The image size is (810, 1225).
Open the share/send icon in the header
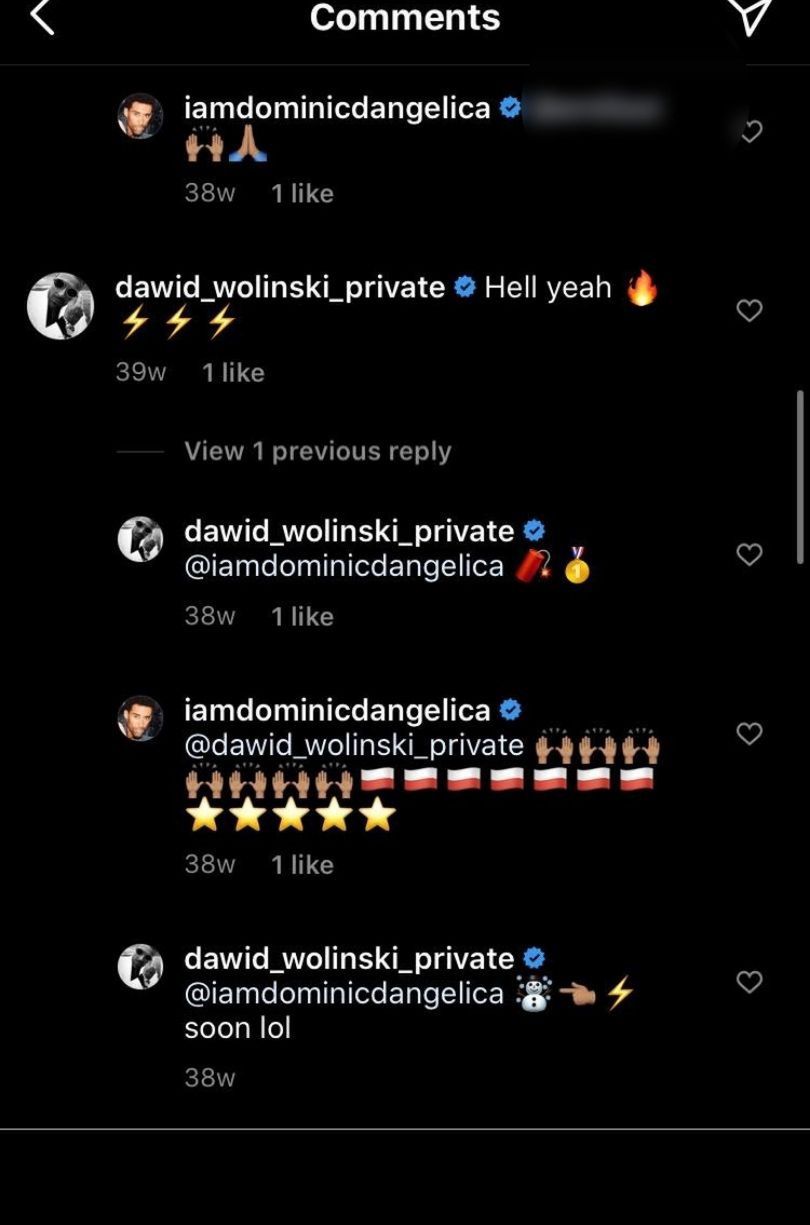[x=750, y=15]
